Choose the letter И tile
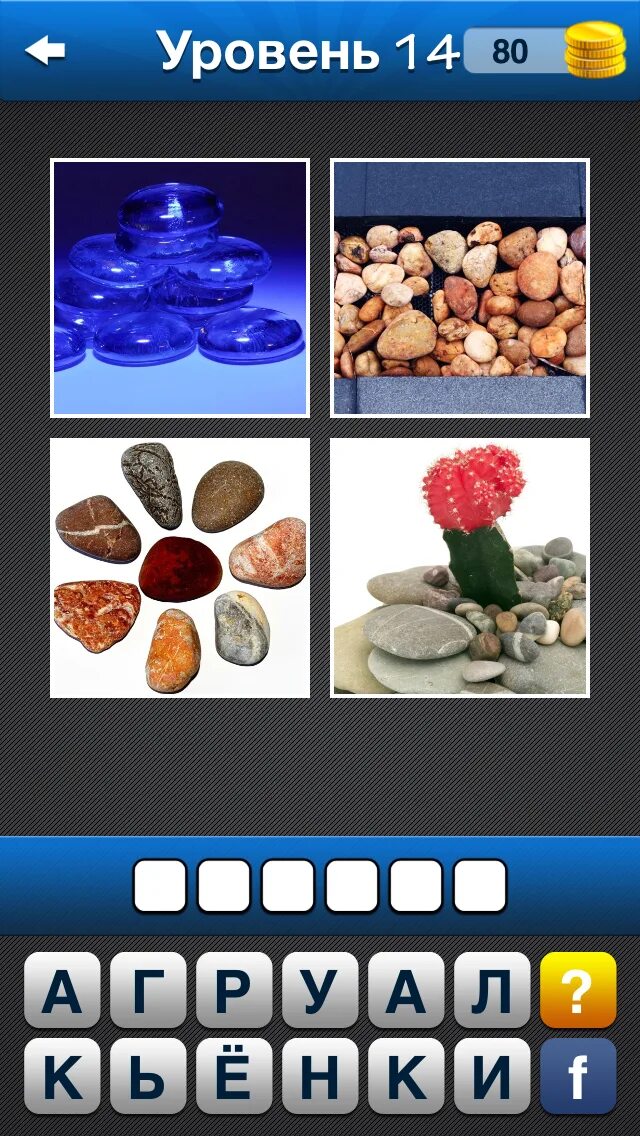The height and width of the screenshot is (1136, 640). 492,1076
